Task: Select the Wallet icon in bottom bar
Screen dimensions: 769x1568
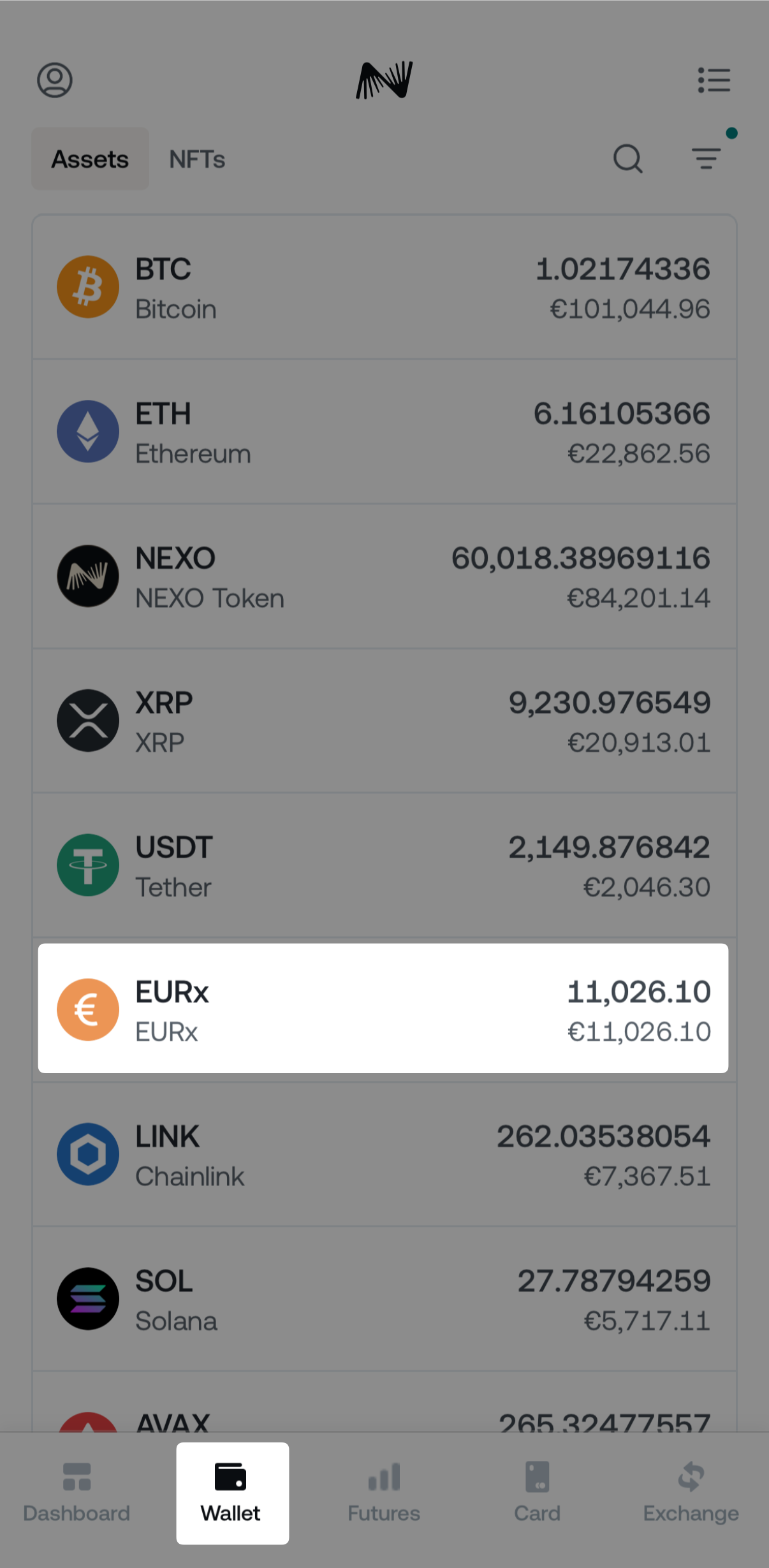Action: [231, 1493]
